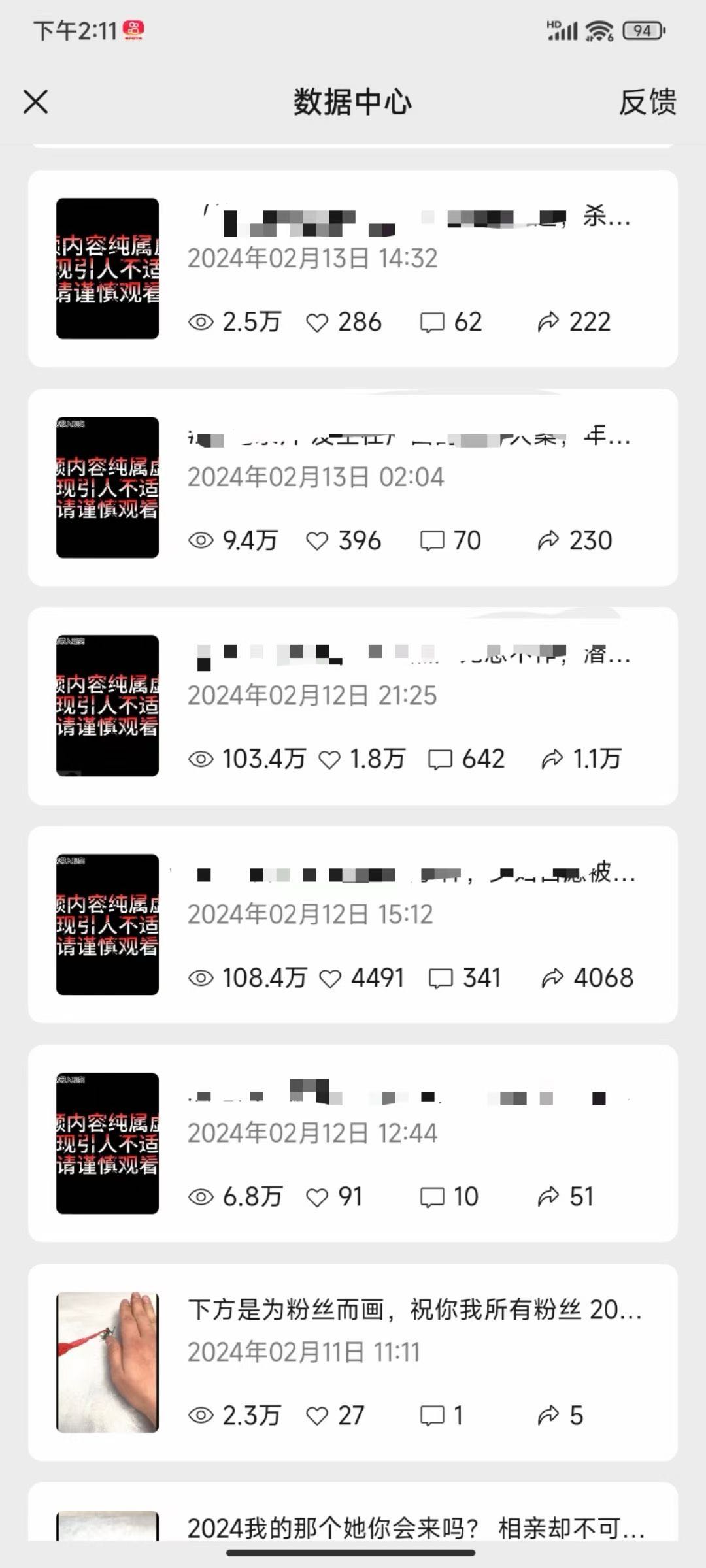This screenshot has width=706, height=1568.
Task: Open the 反馈 feedback link
Action: [647, 102]
